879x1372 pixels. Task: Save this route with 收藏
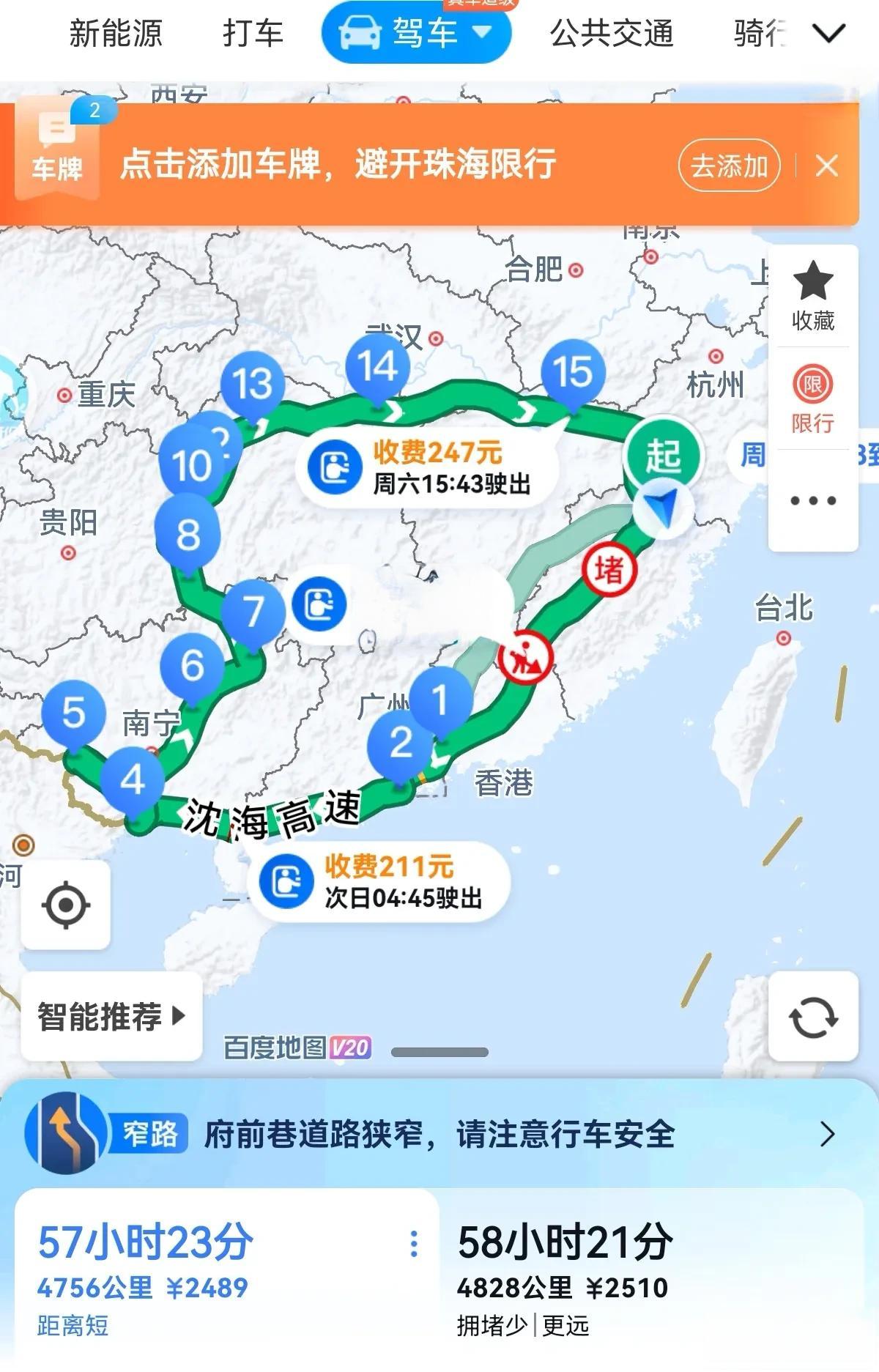[813, 295]
